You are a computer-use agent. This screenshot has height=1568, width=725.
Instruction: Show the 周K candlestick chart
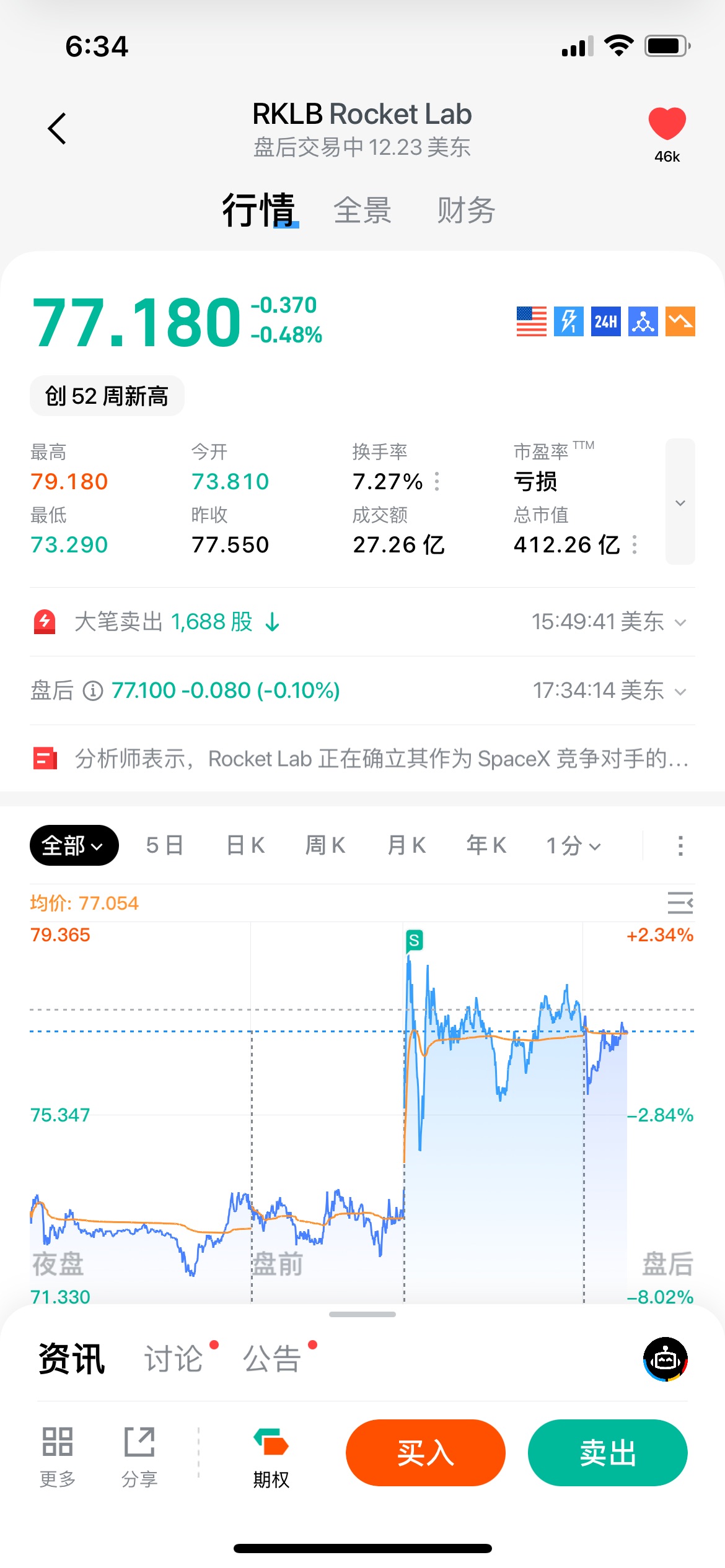(x=325, y=845)
